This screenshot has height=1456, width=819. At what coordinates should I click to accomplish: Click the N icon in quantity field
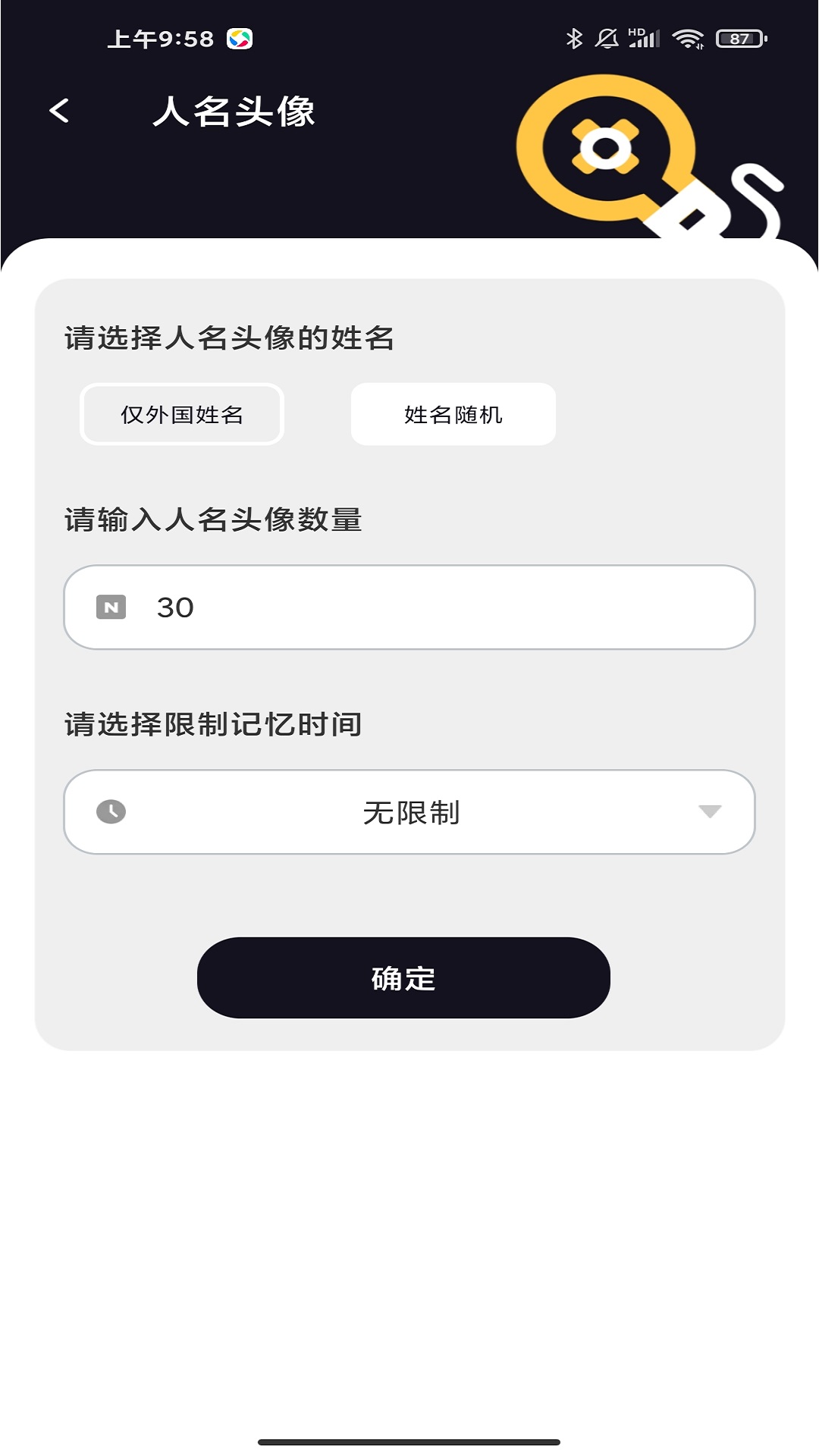111,606
